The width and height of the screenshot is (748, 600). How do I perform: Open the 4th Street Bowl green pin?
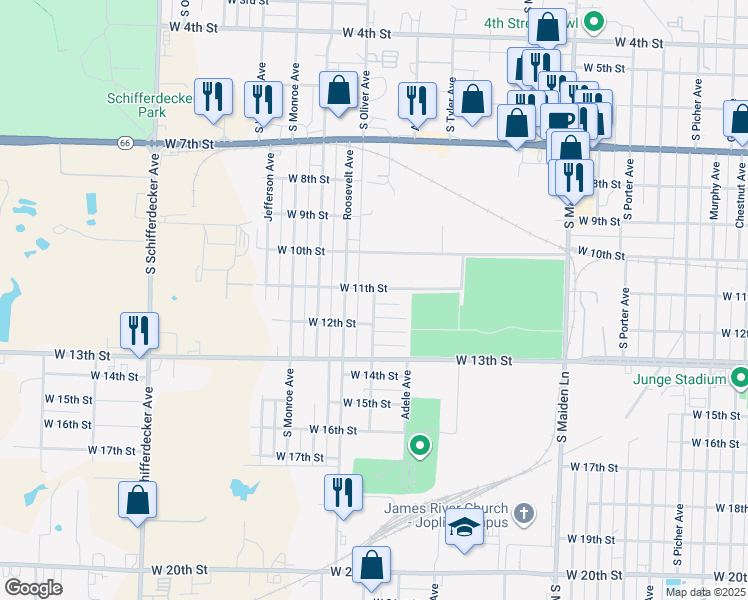coord(594,22)
